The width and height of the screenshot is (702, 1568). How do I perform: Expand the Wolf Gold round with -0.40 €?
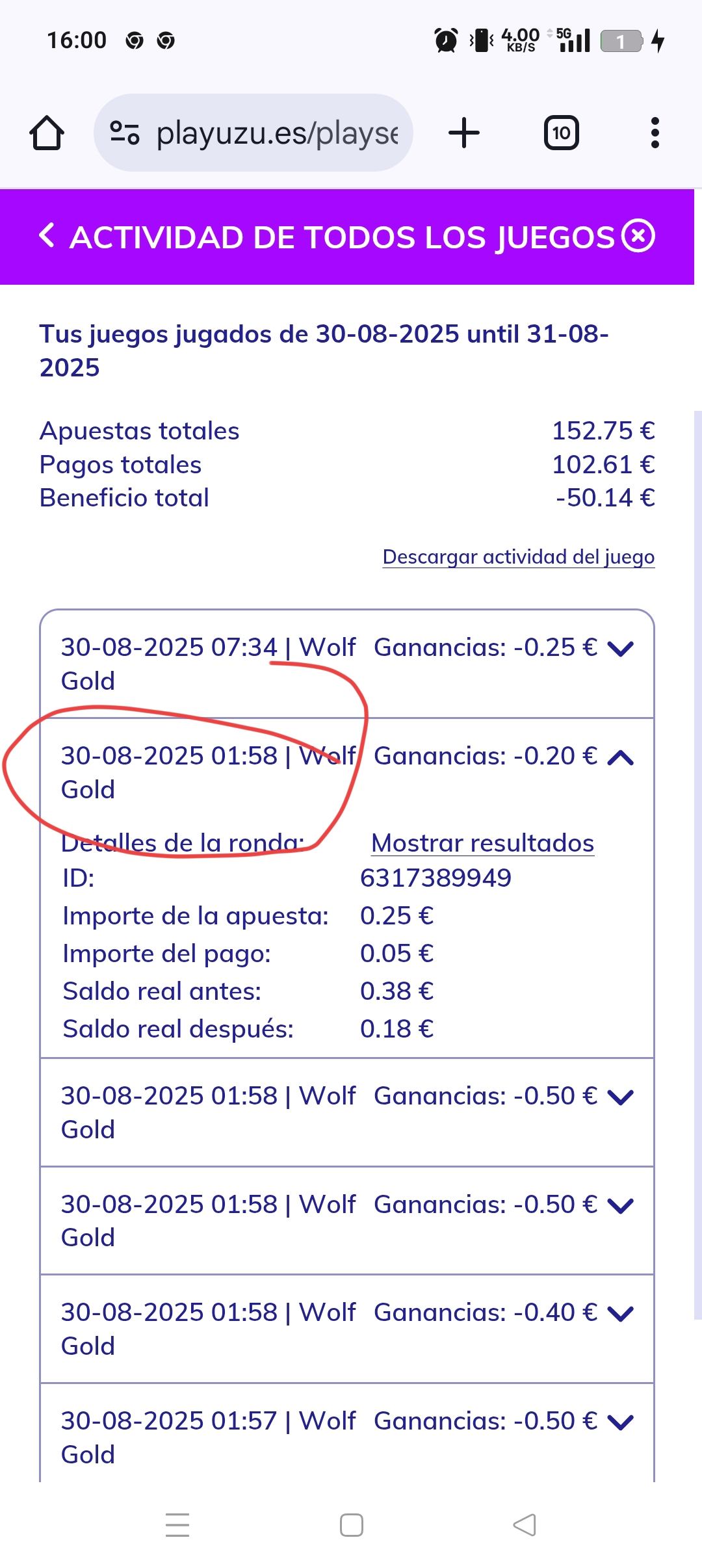tap(620, 1314)
